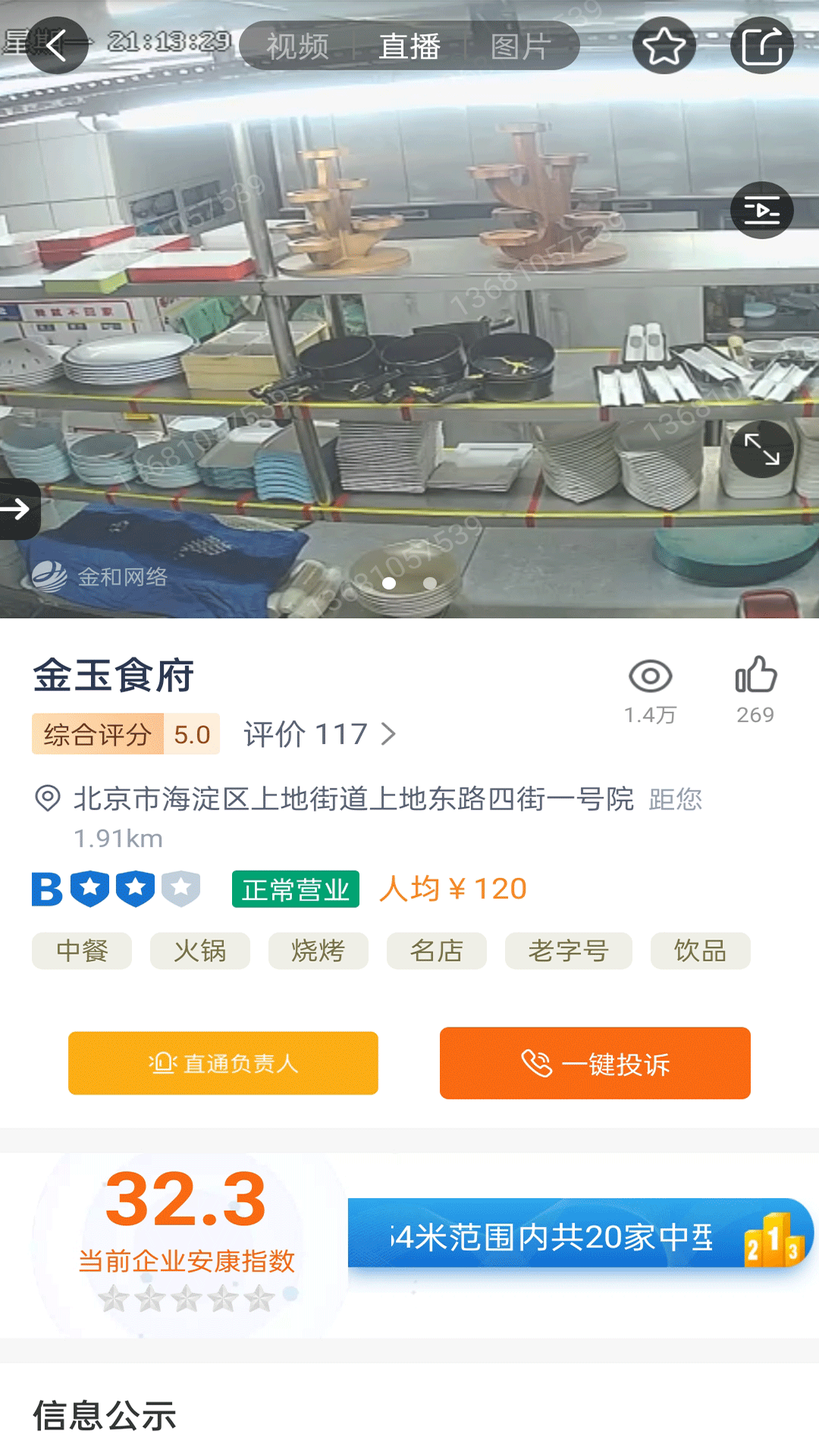Open the camera playlist icon
The height and width of the screenshot is (1456, 819).
click(761, 210)
